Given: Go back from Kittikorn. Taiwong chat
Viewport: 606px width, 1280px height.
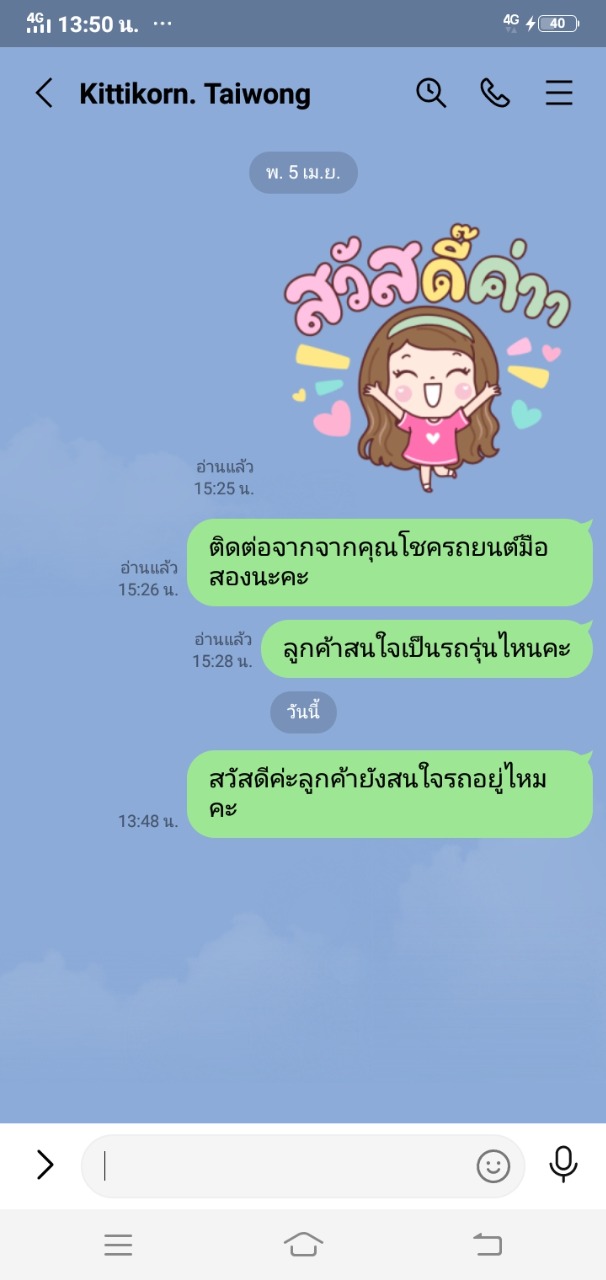Looking at the screenshot, I should click(x=43, y=94).
